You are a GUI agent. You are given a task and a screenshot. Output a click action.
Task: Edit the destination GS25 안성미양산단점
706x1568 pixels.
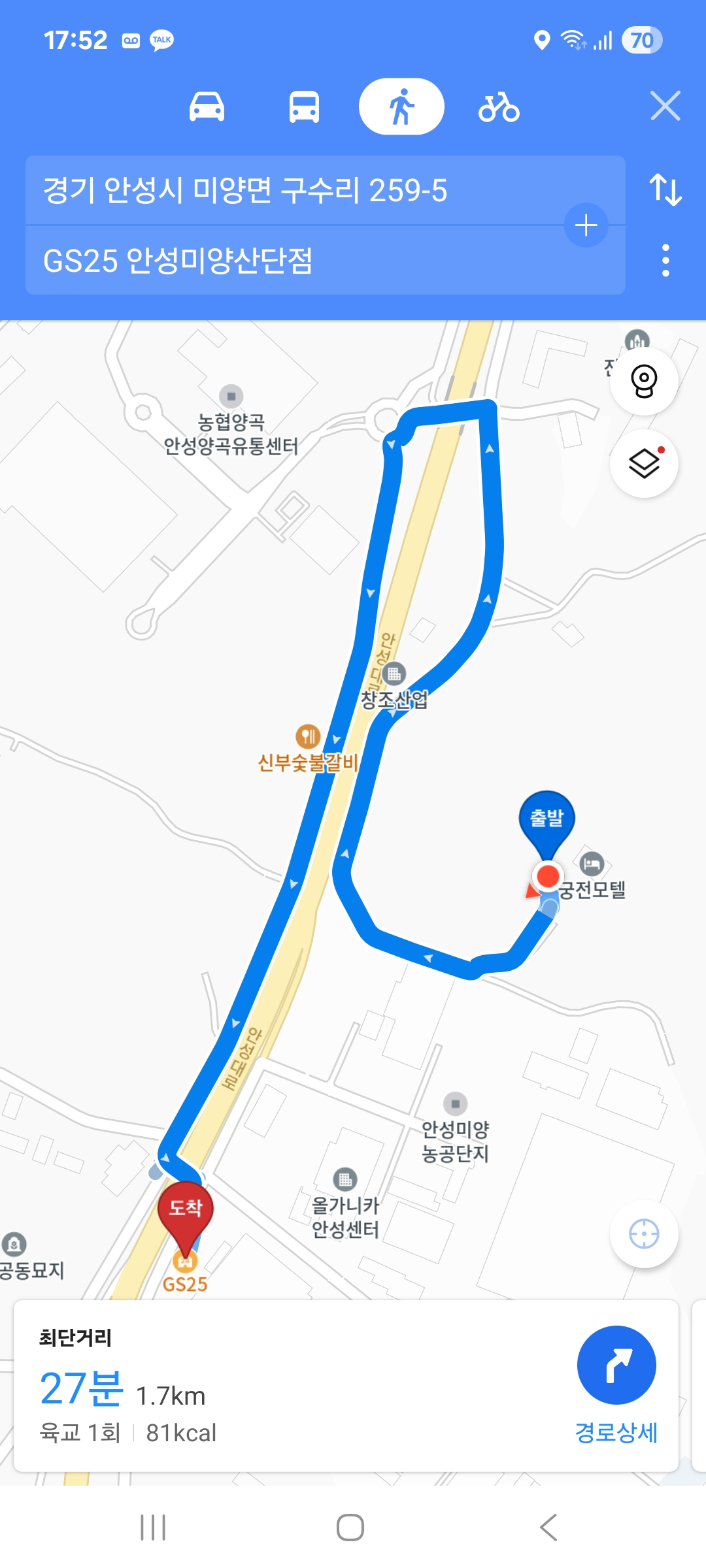[x=294, y=261]
